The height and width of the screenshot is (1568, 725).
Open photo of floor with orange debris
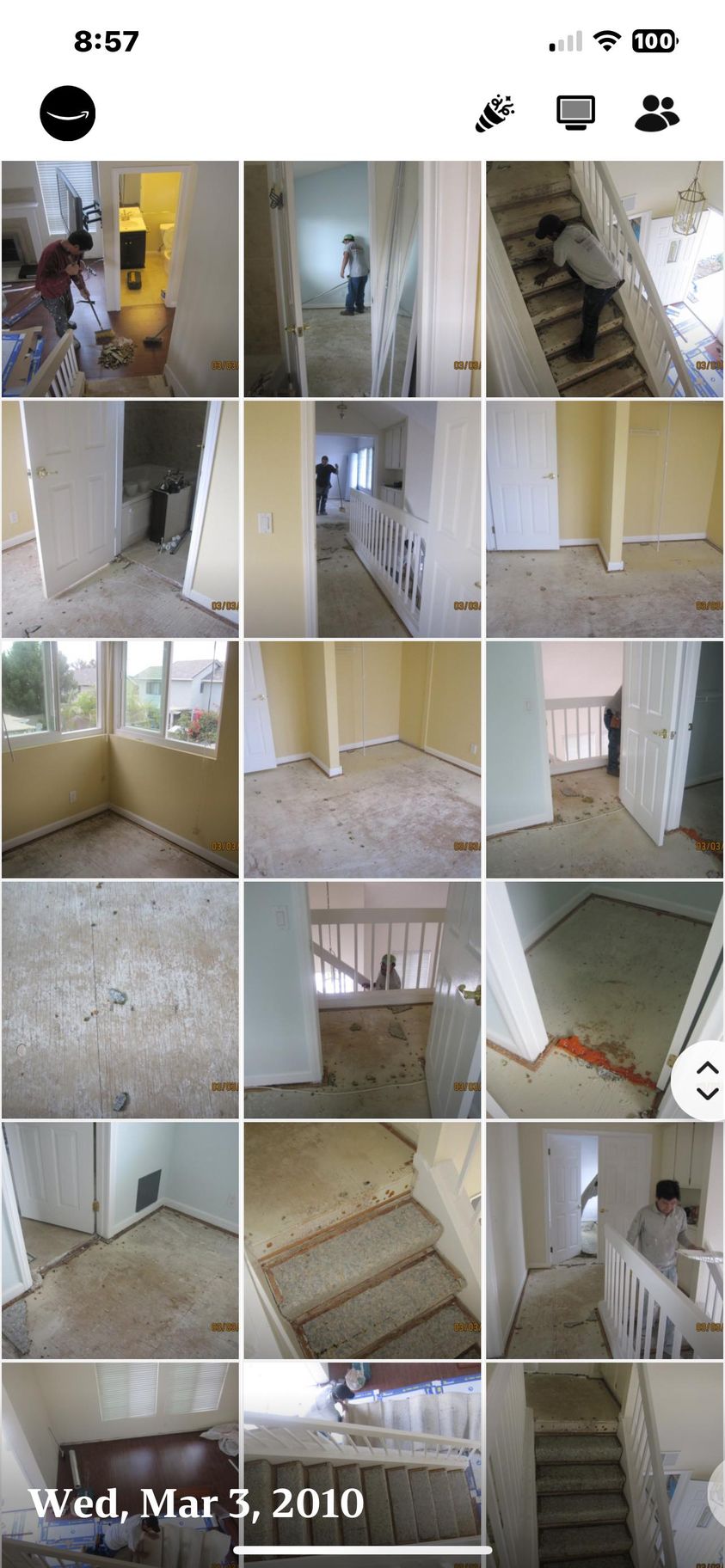coord(593,1000)
